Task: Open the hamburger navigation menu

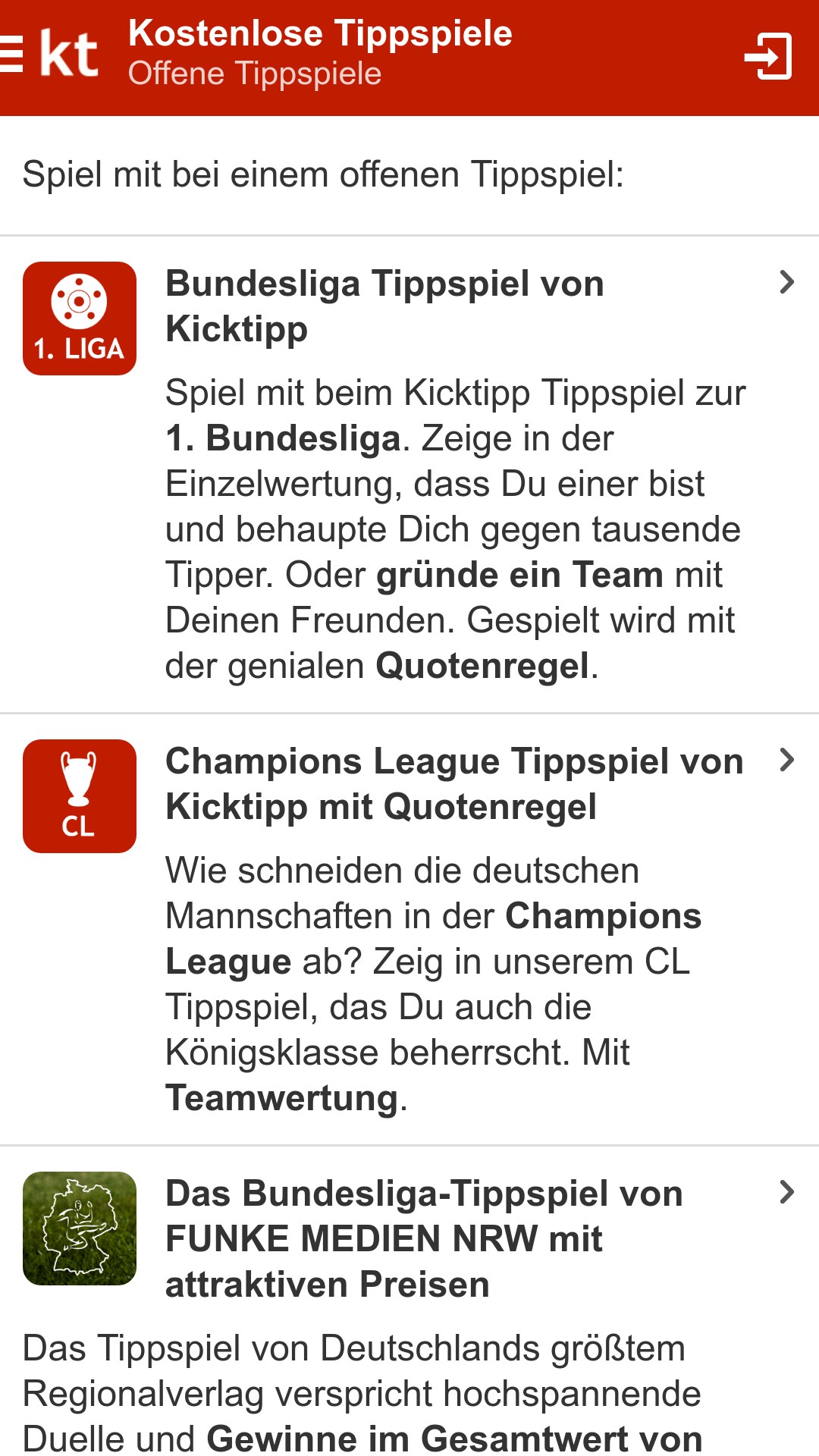Action: [12, 55]
